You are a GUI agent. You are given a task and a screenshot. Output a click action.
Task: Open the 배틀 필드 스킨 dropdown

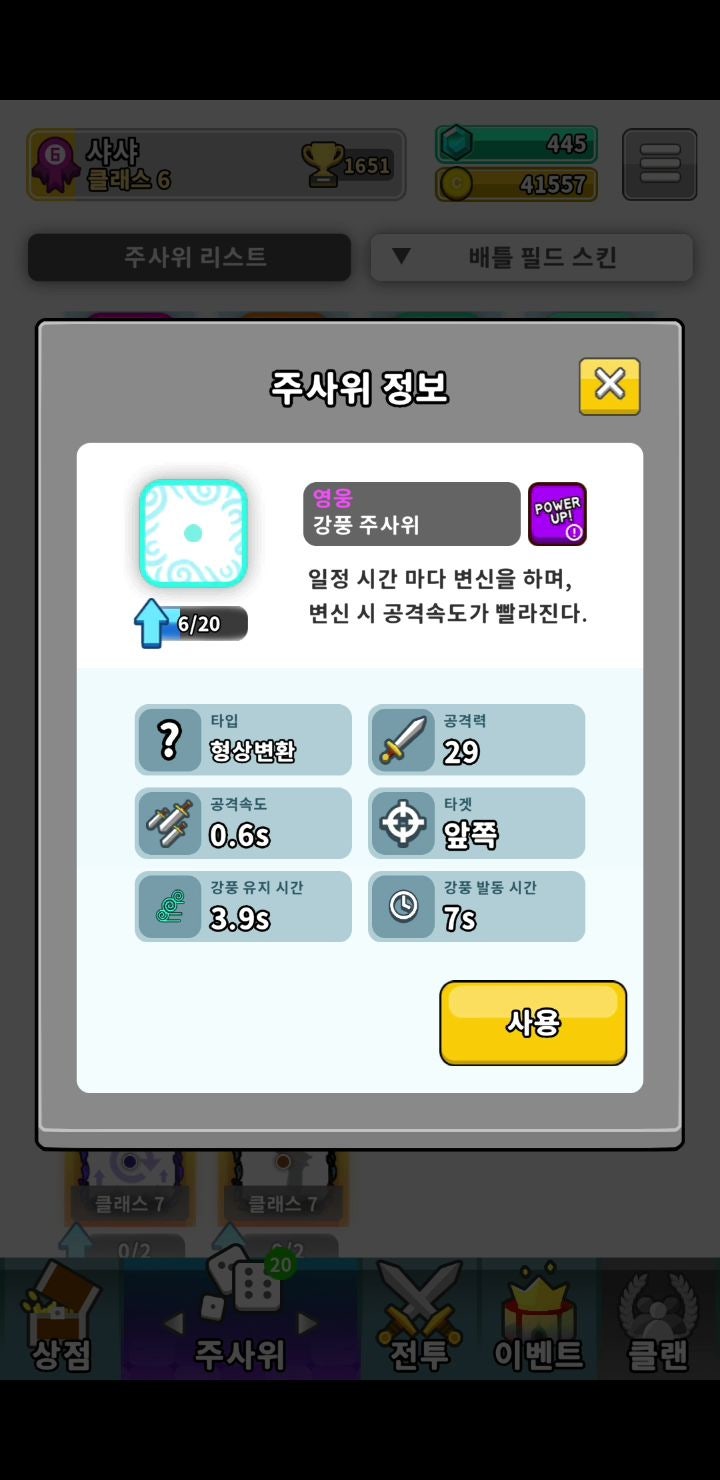[533, 257]
